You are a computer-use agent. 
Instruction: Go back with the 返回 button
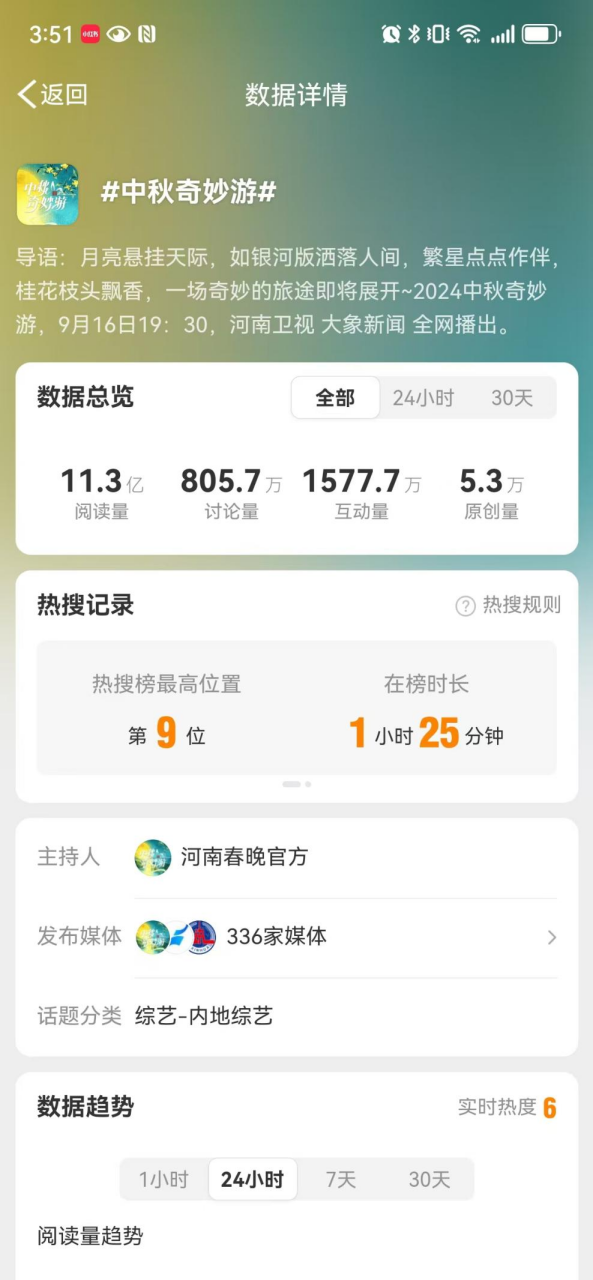coord(53,95)
